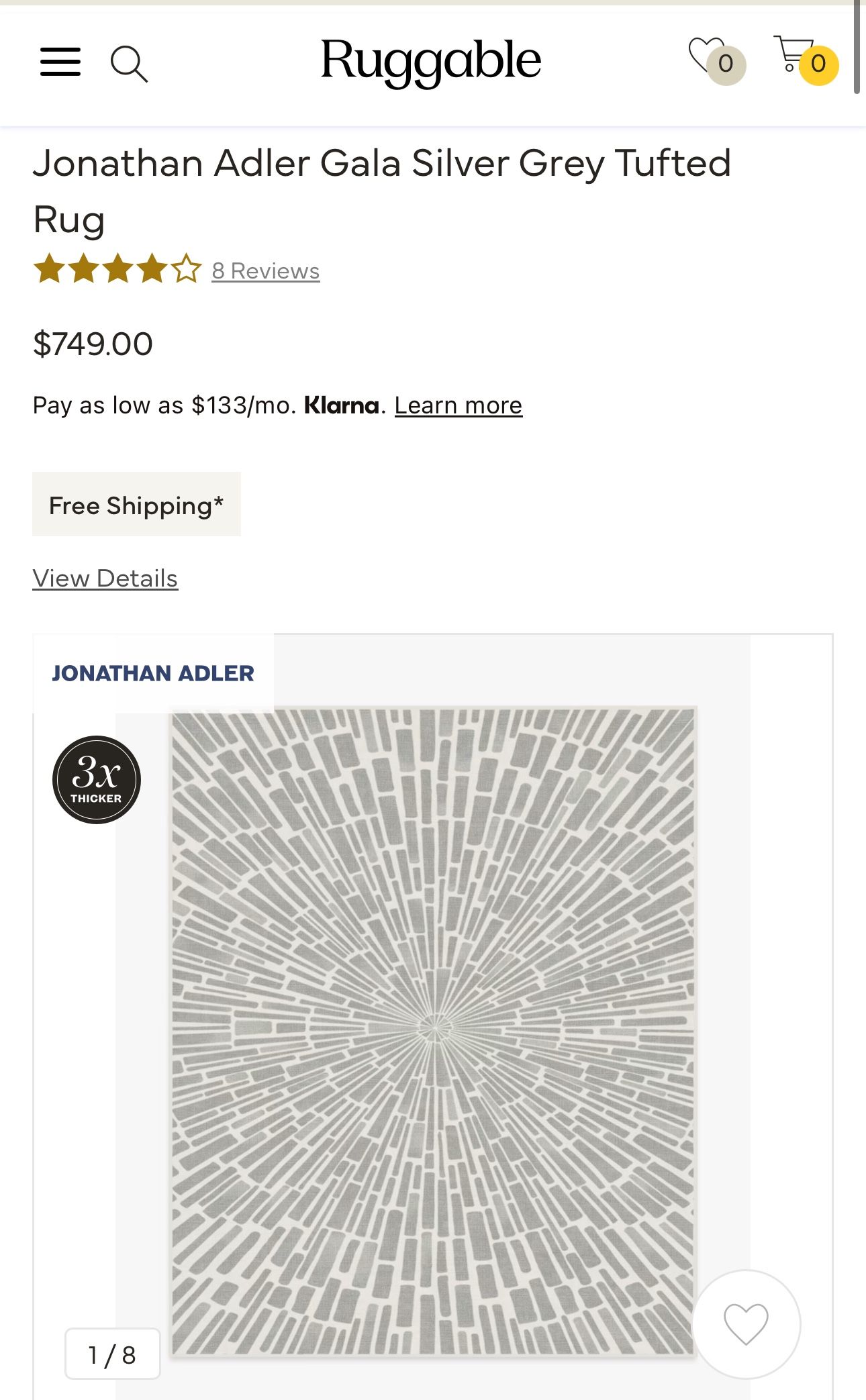Image resolution: width=866 pixels, height=1400 pixels.
Task: Click Learn more about Klarna financing
Action: click(x=458, y=405)
